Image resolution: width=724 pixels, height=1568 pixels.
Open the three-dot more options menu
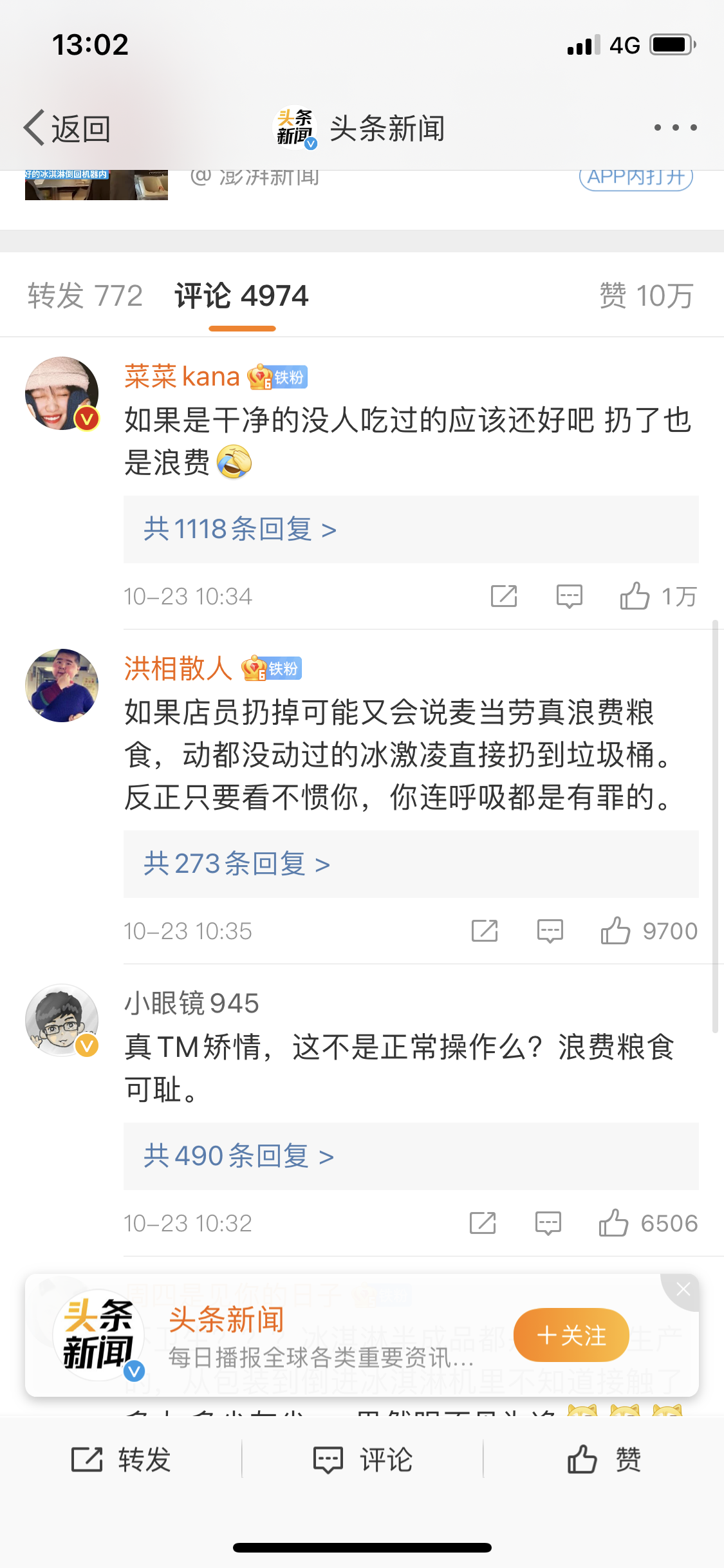tap(675, 127)
